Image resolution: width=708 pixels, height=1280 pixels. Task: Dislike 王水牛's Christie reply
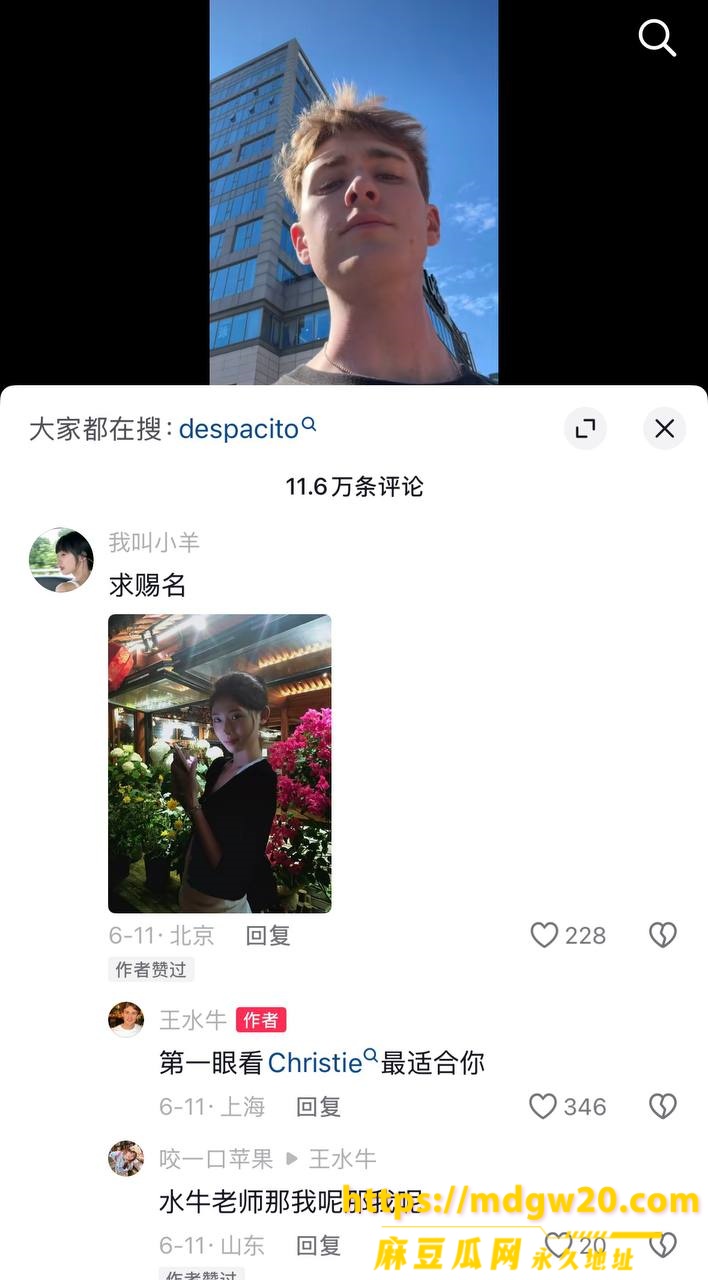pos(662,1106)
